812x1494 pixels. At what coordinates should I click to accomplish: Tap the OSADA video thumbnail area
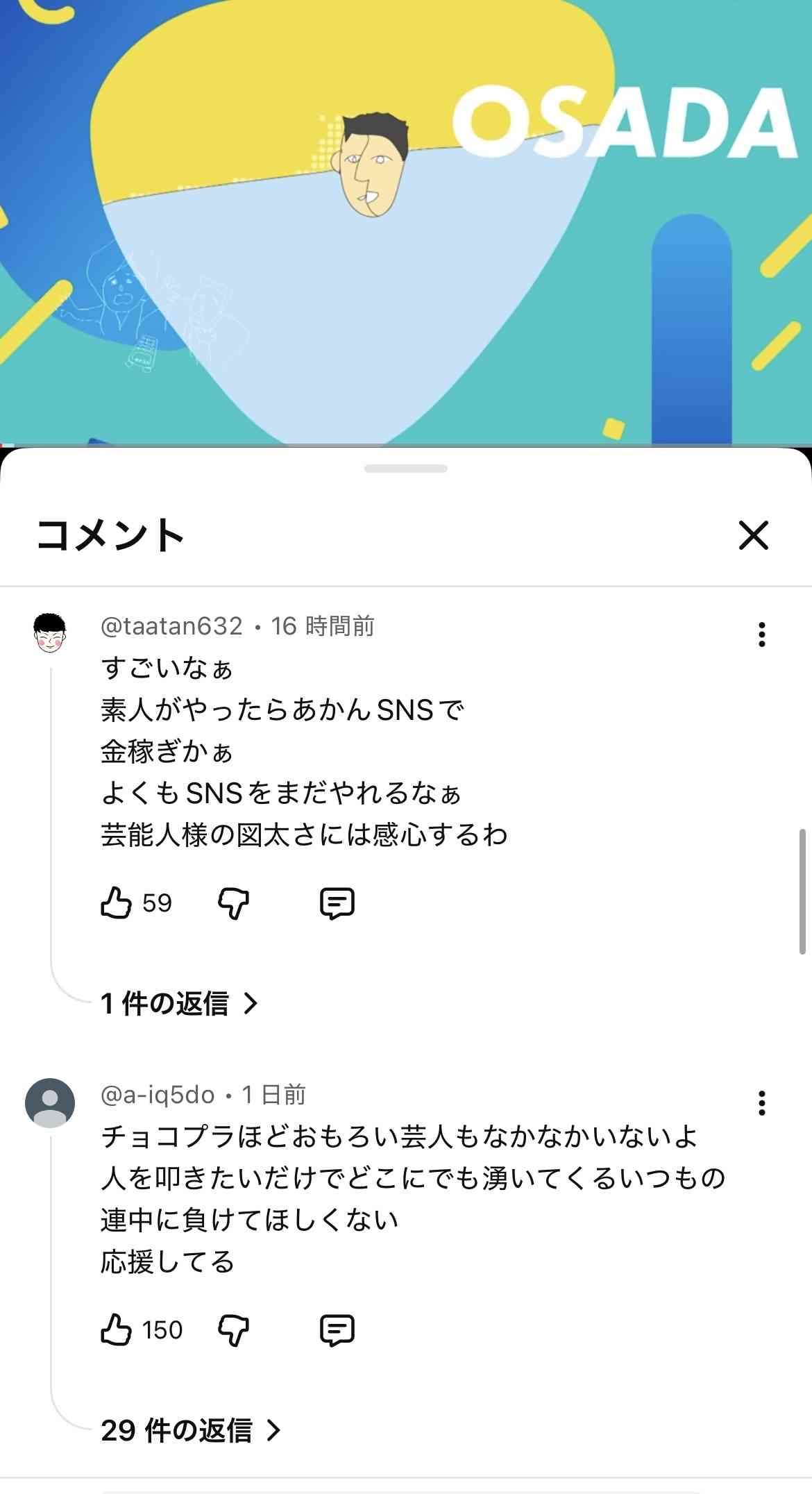(406, 222)
